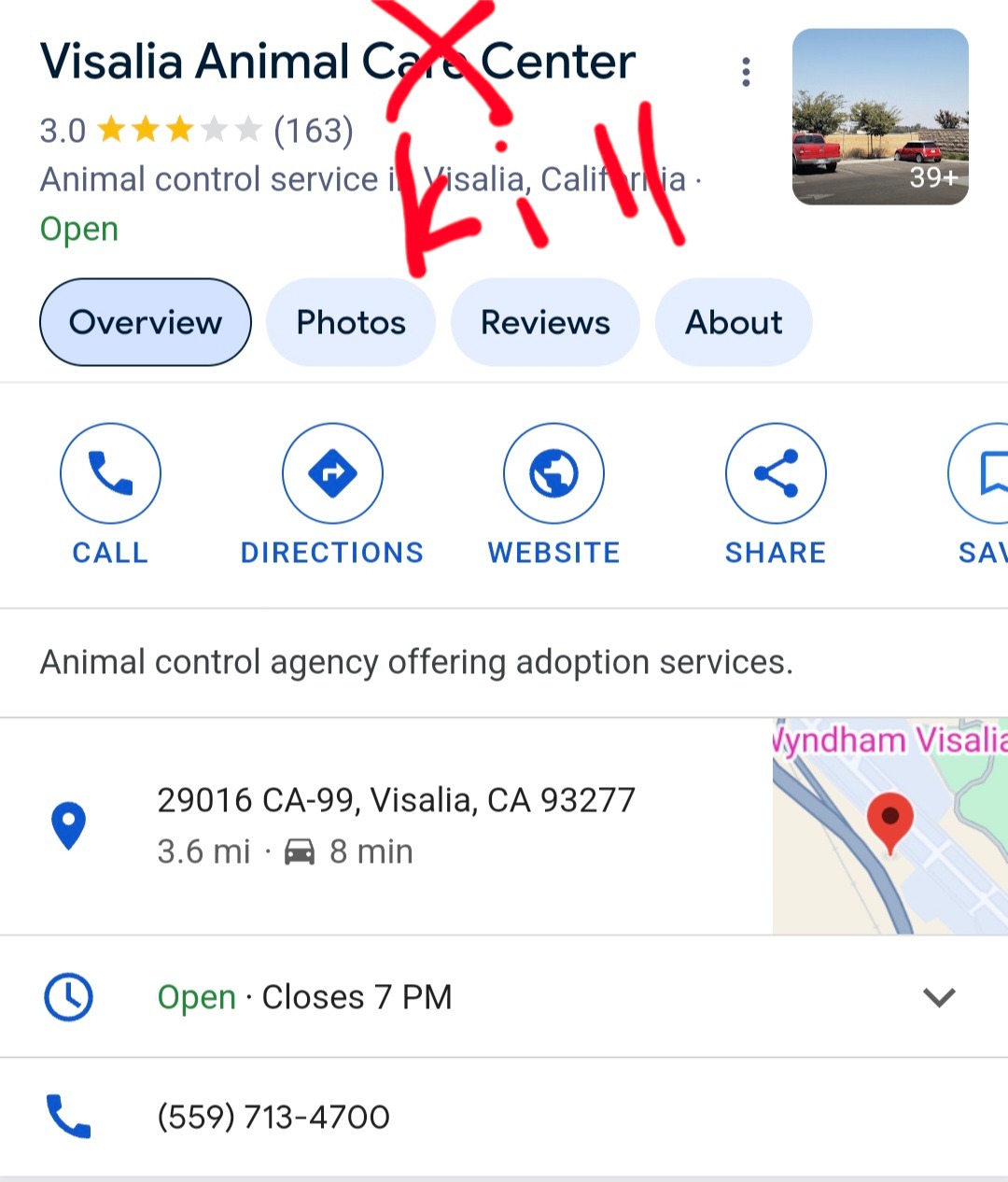Switch to the Photos tab
1008x1182 pixels.
click(x=351, y=323)
